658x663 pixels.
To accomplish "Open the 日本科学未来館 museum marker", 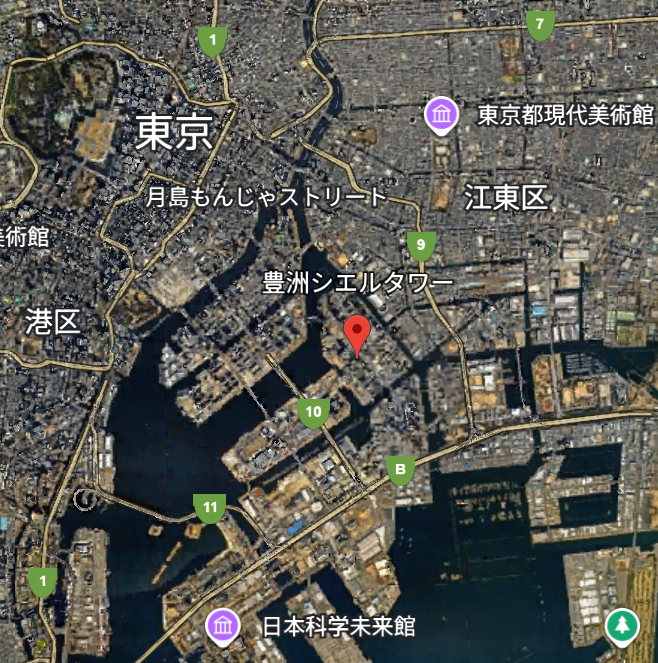I will click(223, 626).
